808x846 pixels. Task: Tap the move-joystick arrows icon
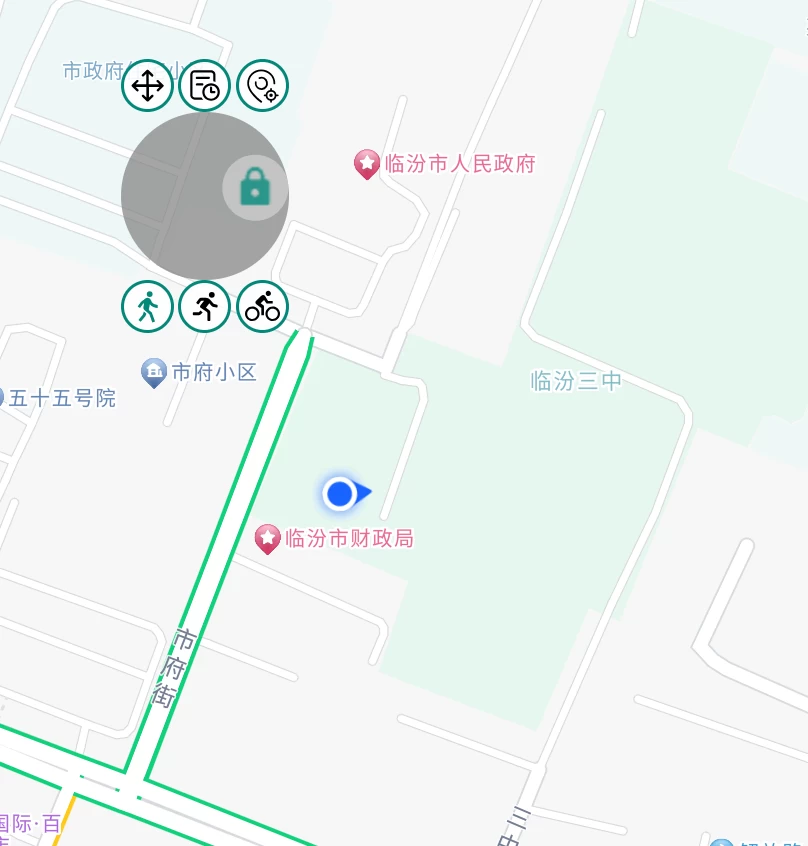pyautogui.click(x=148, y=86)
